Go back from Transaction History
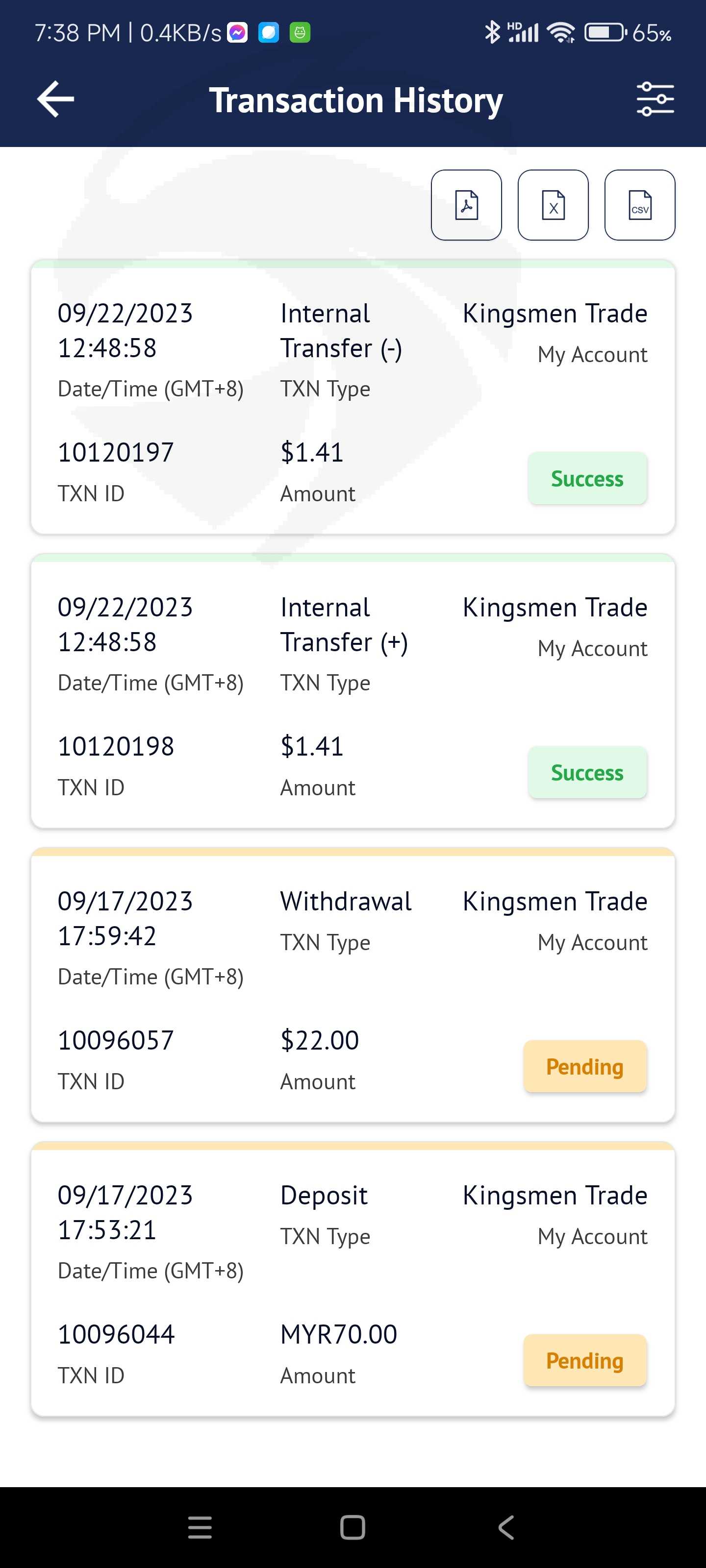 (55, 99)
